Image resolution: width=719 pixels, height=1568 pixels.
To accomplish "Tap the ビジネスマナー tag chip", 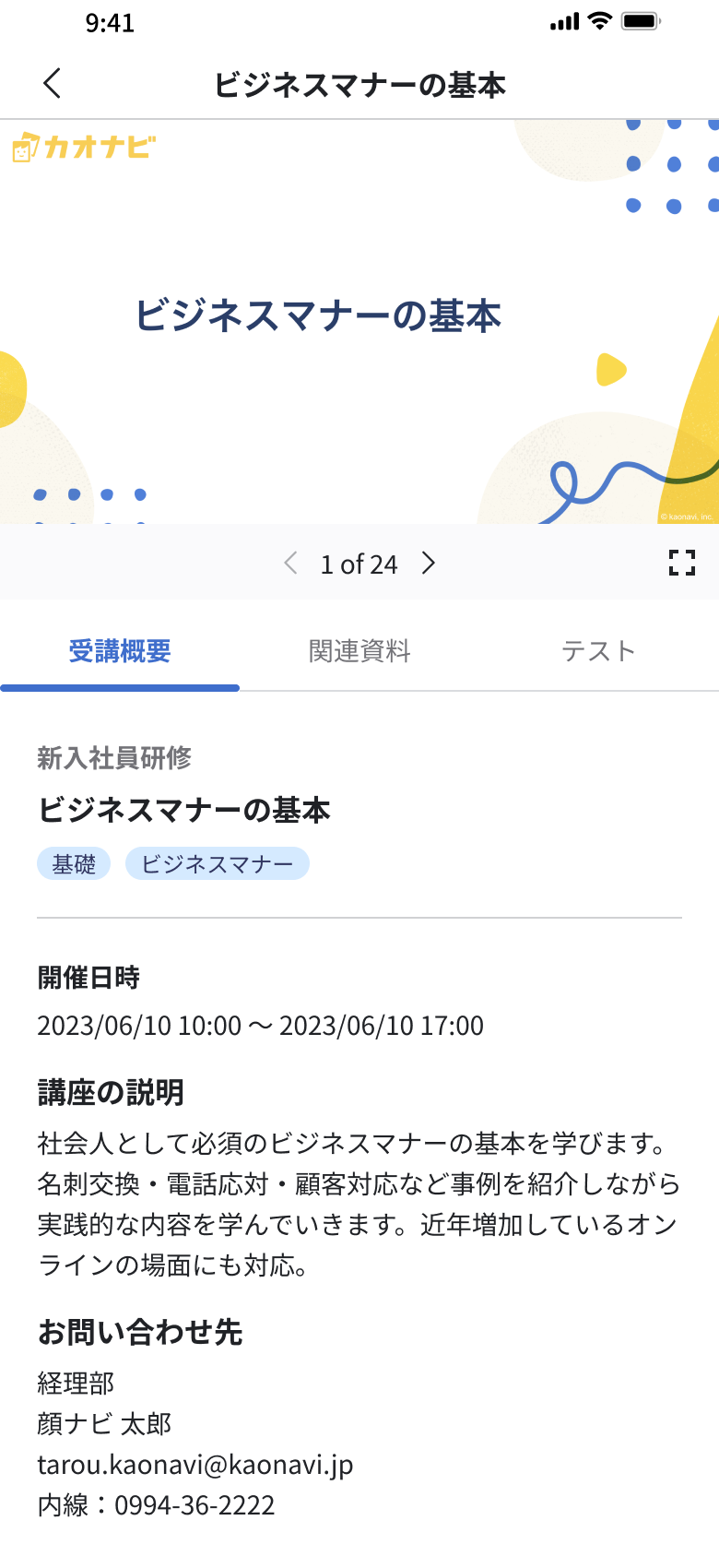I will (x=217, y=864).
